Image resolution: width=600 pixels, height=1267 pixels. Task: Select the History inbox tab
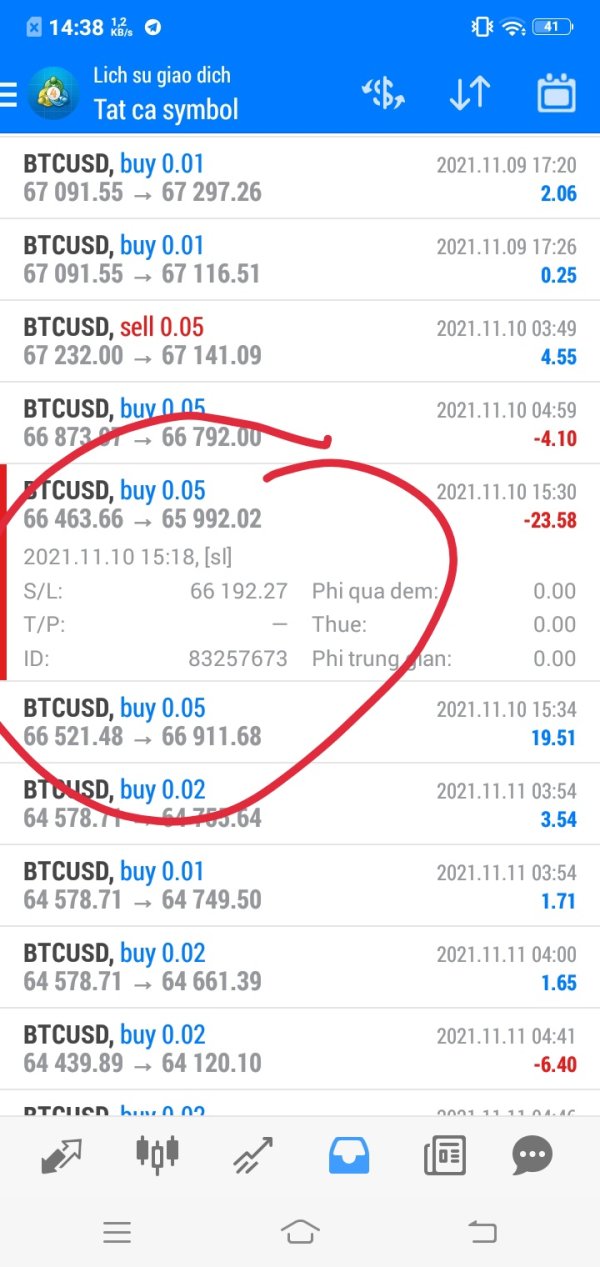click(349, 1157)
